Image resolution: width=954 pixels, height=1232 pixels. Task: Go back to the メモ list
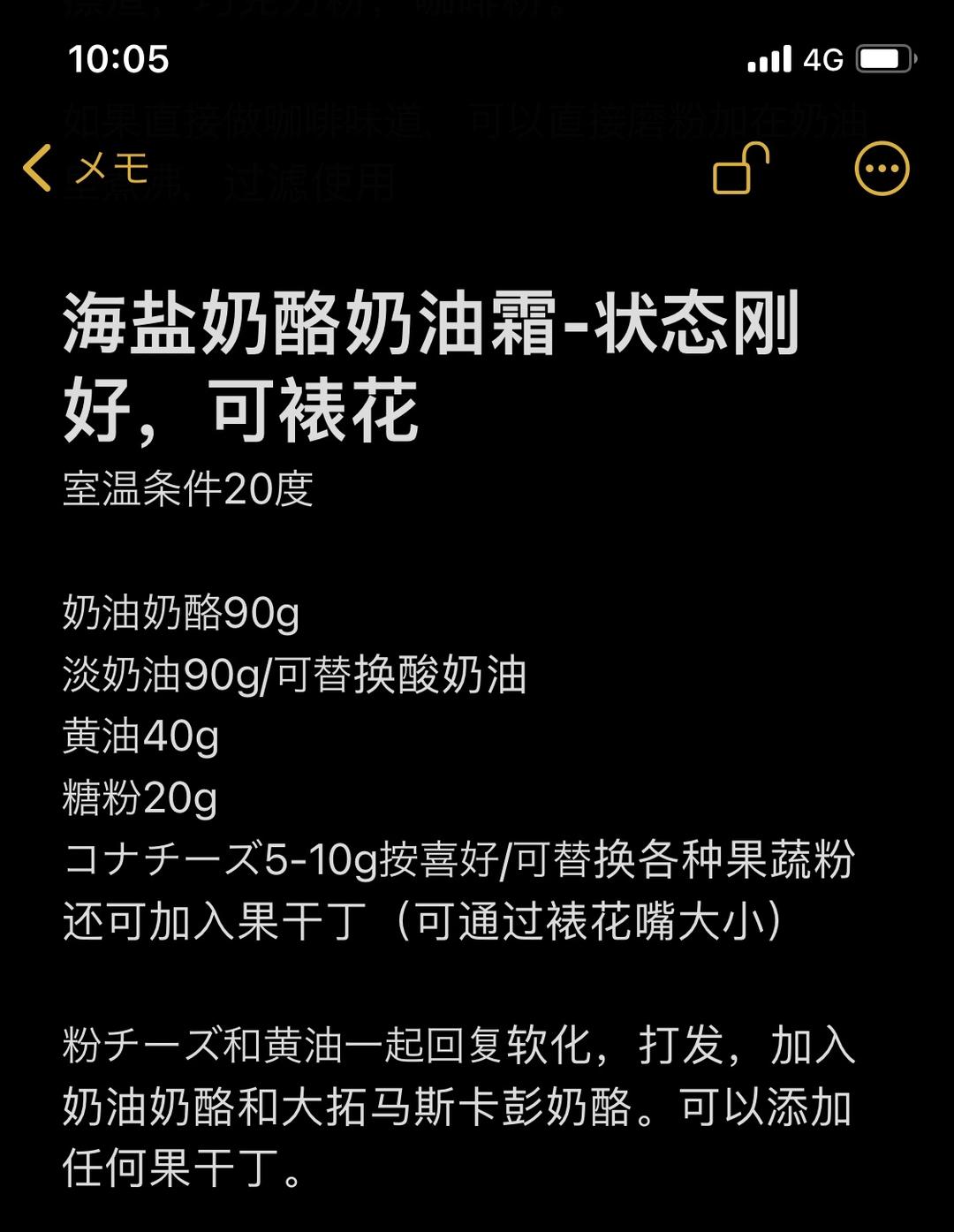click(x=86, y=168)
